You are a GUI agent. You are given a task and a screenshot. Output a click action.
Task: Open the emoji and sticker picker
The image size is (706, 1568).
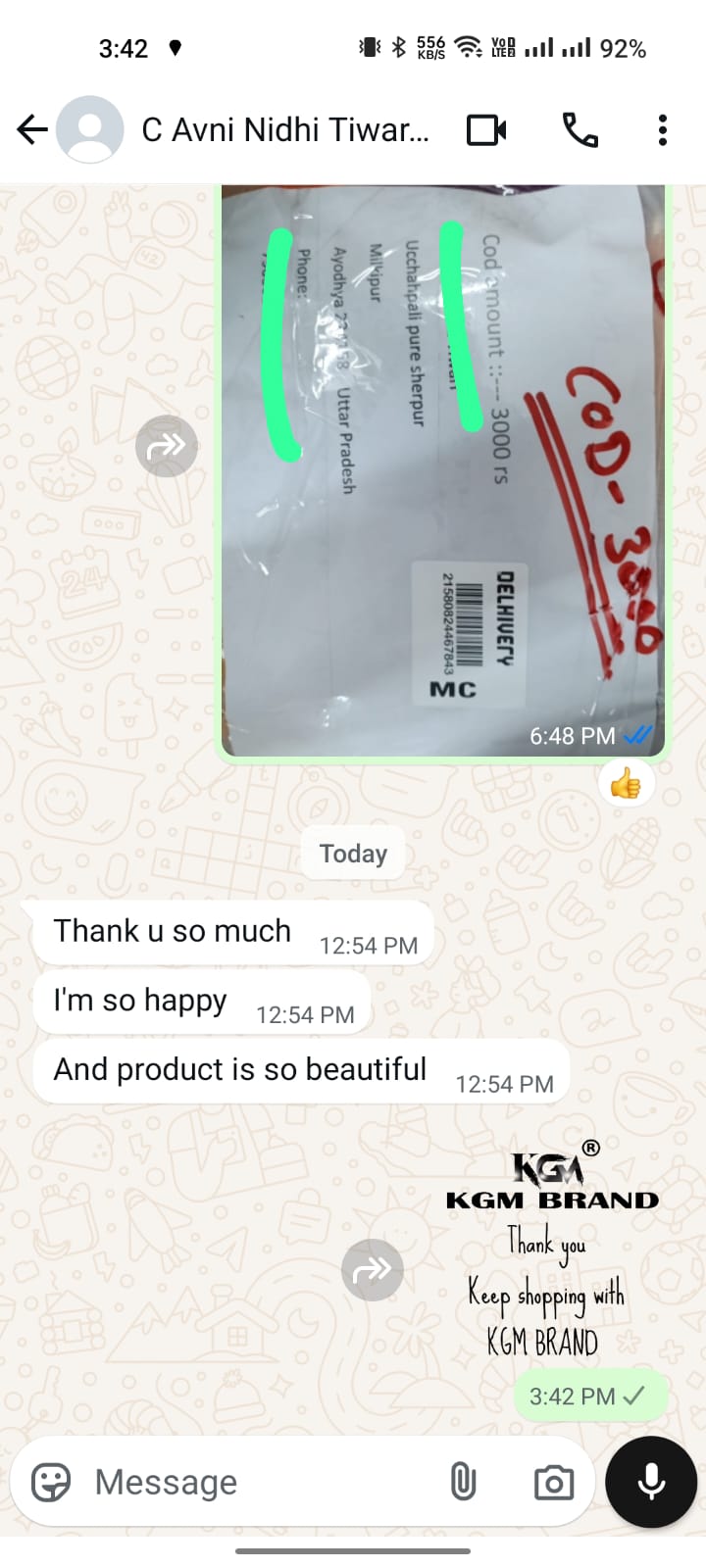(x=51, y=1482)
